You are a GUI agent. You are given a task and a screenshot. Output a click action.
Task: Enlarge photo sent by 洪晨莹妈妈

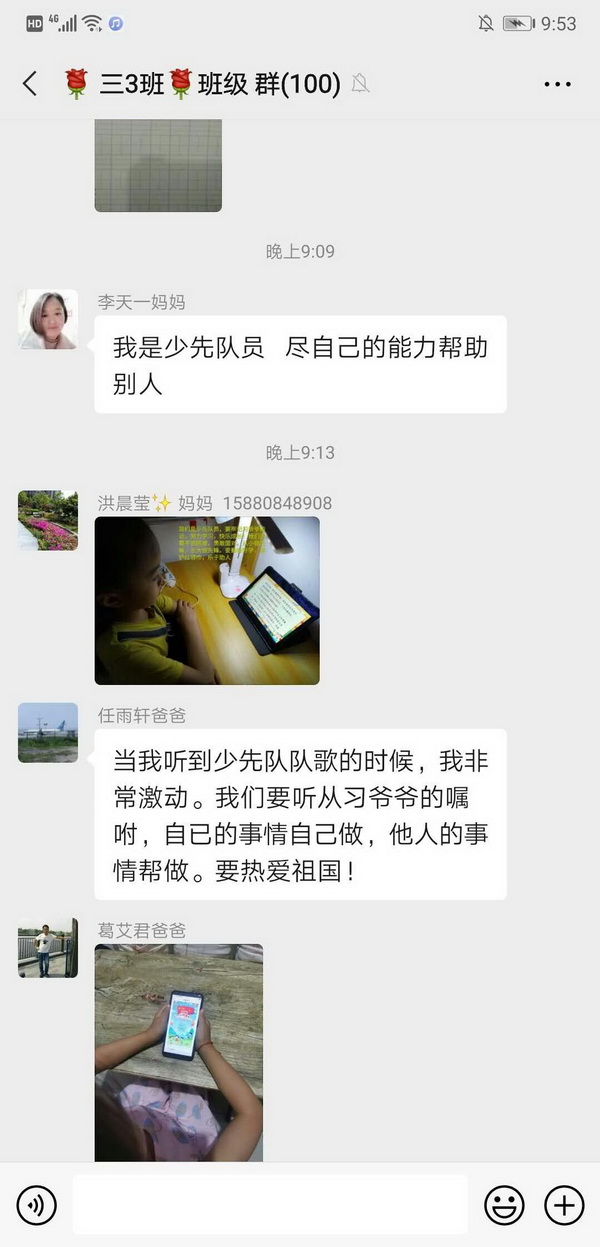[x=207, y=600]
